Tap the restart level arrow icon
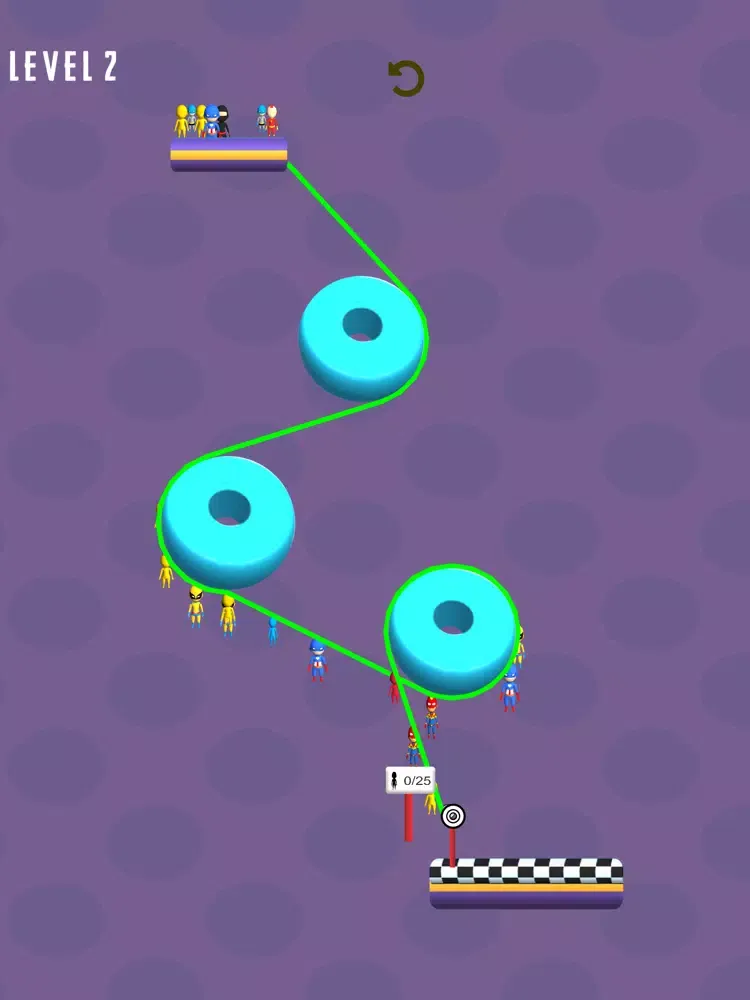Screen dimensions: 750x1000 (x=406, y=79)
